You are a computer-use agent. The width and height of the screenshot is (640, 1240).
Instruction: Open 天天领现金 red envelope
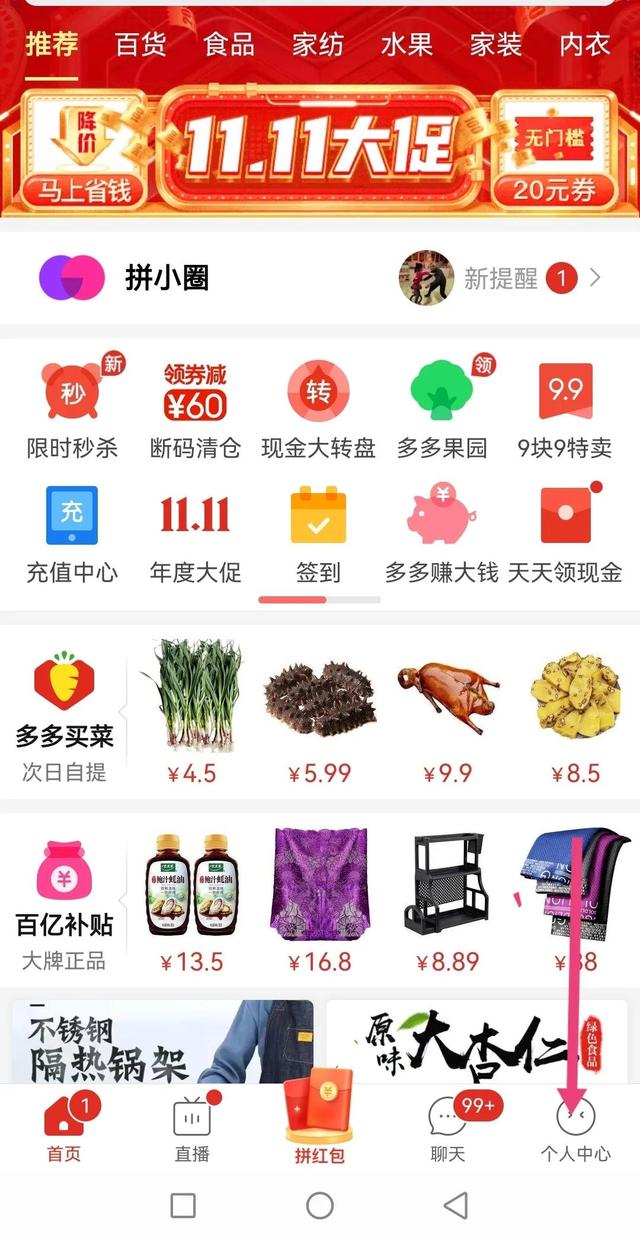coord(565,534)
